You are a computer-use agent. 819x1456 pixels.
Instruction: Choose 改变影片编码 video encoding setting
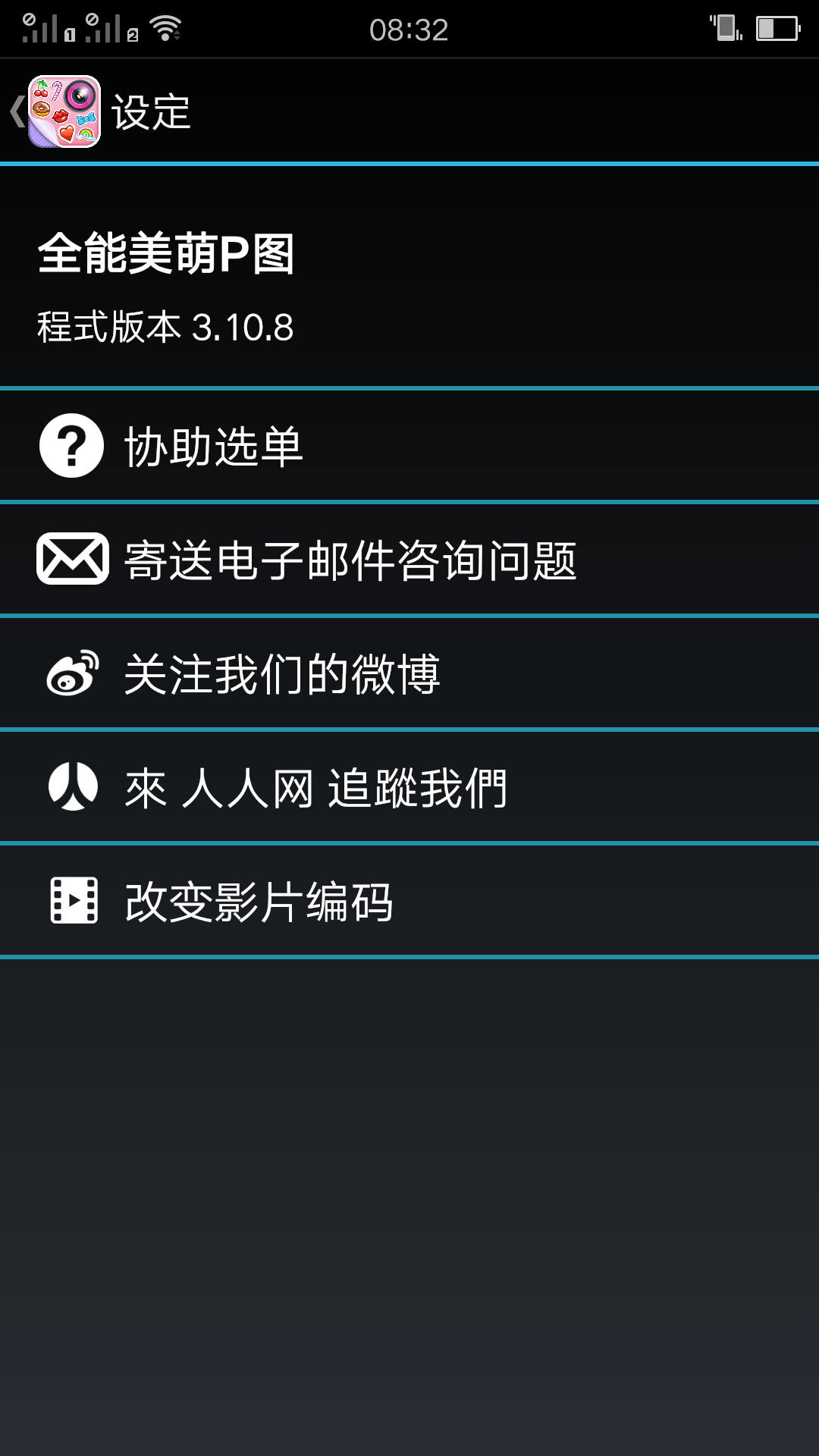409,901
